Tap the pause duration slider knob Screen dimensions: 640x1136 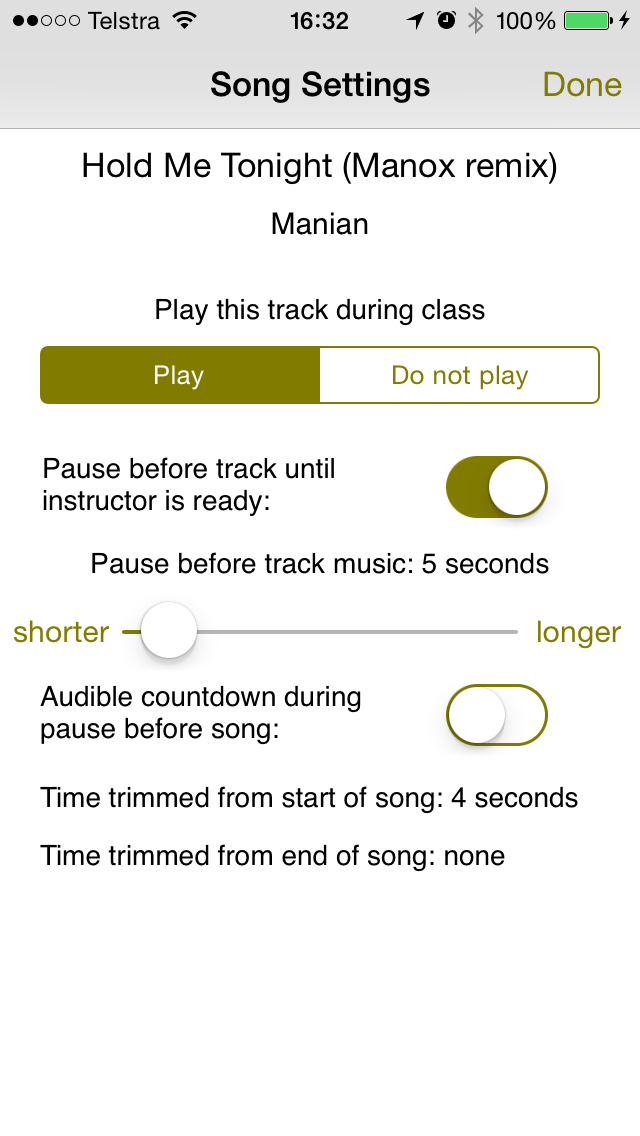coord(169,630)
